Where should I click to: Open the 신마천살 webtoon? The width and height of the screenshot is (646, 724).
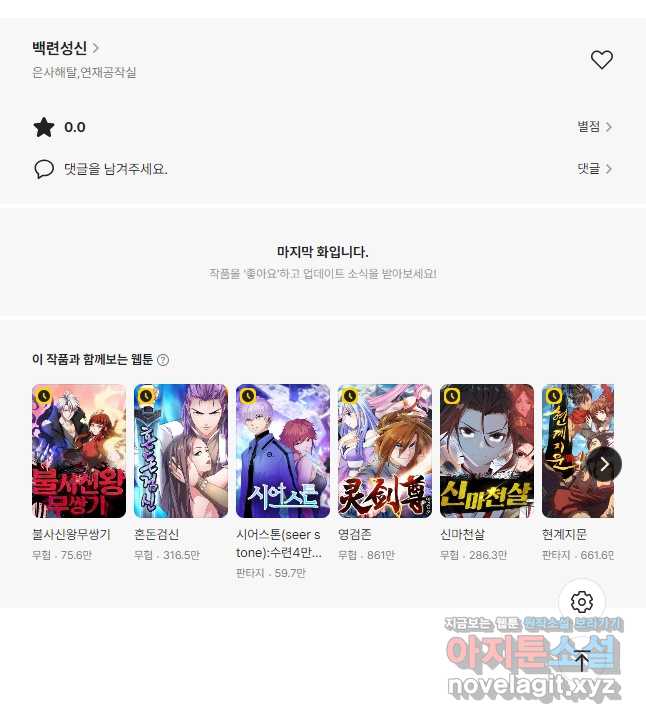487,451
